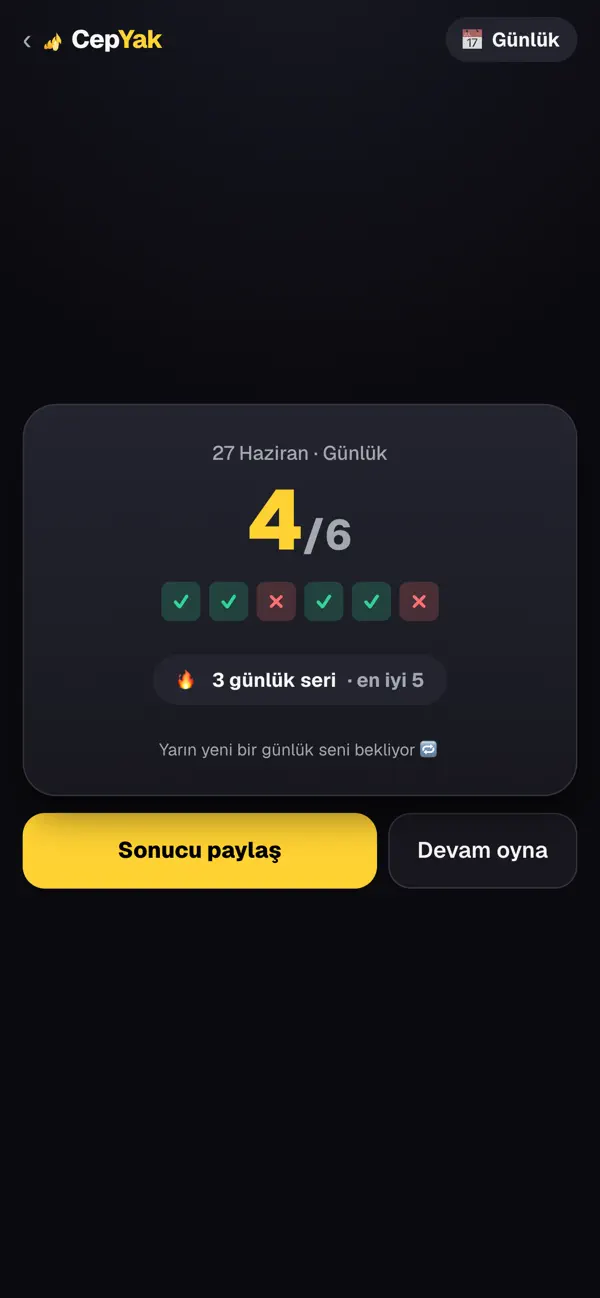Viewport: 600px width, 1298px height.
Task: Open the Günlük daily mode chip
Action: click(x=511, y=40)
